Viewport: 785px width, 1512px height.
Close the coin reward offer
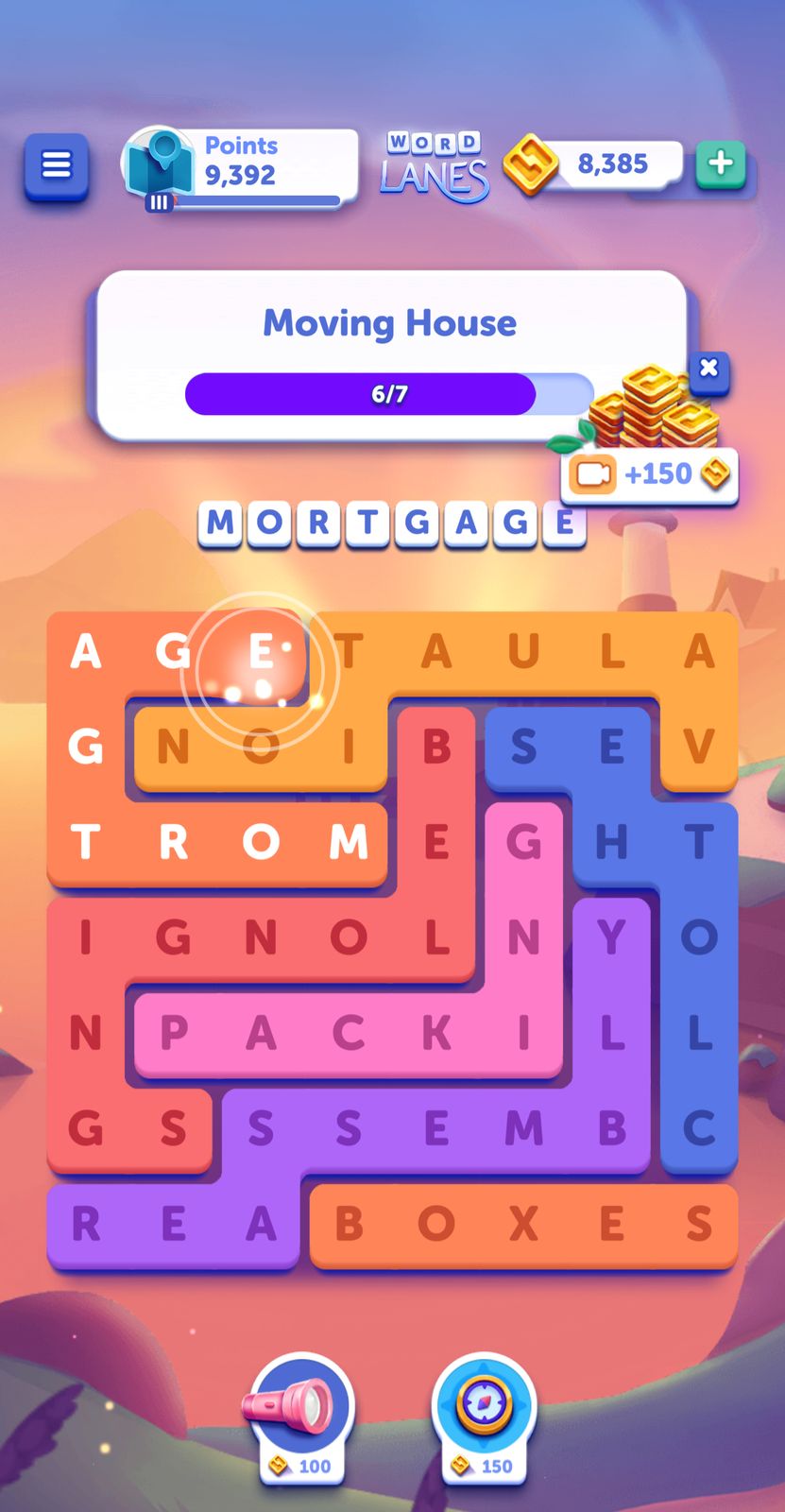(x=708, y=368)
